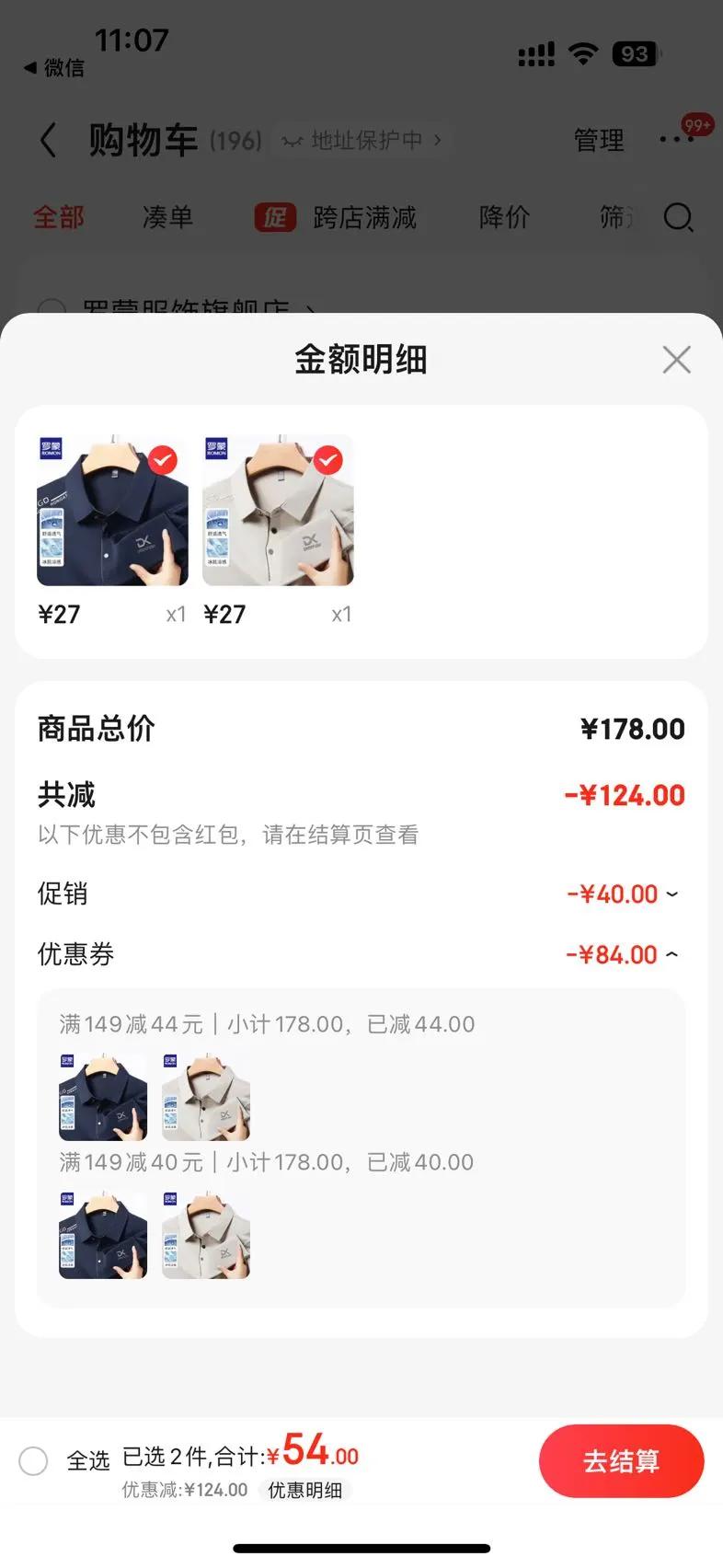The image size is (723, 1568).
Task: Toggle the 全选 select-all checkbox
Action: tap(34, 1460)
